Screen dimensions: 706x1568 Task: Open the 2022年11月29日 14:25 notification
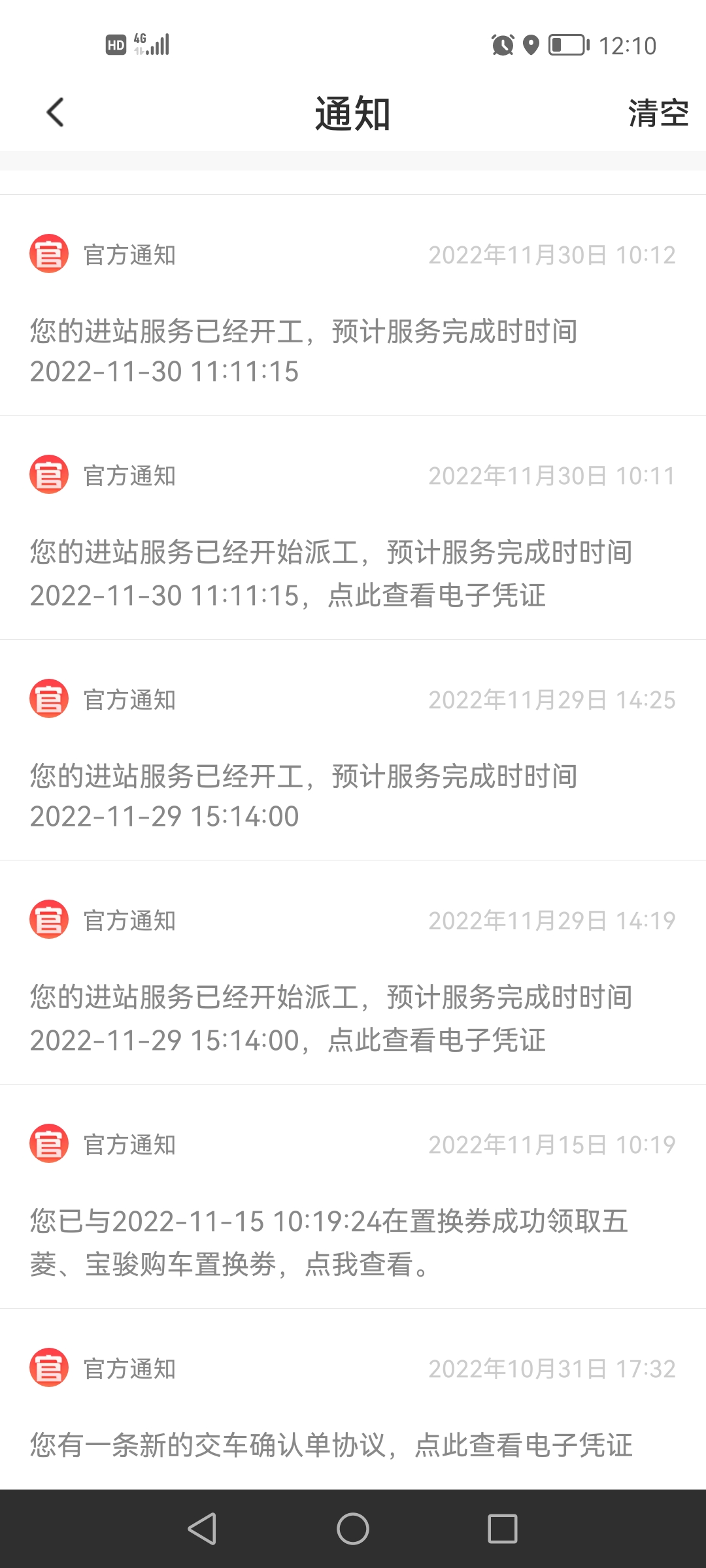tap(353, 750)
